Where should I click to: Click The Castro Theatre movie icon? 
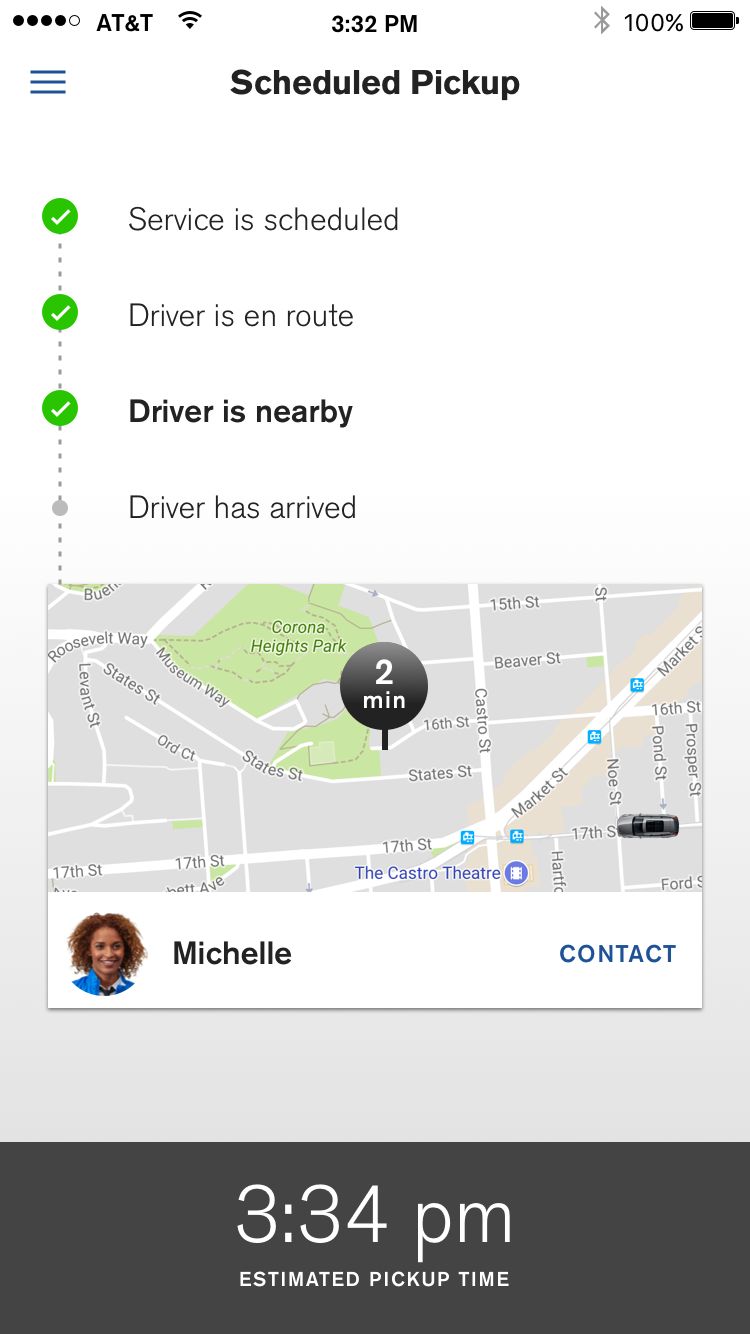pyautogui.click(x=516, y=871)
